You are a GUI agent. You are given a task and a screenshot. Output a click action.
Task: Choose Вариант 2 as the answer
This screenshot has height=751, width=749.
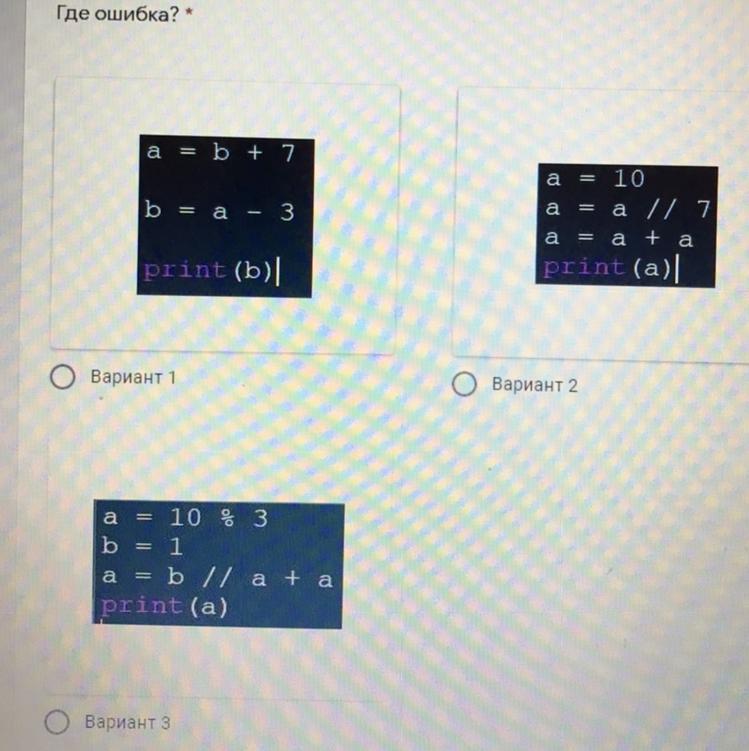464,385
